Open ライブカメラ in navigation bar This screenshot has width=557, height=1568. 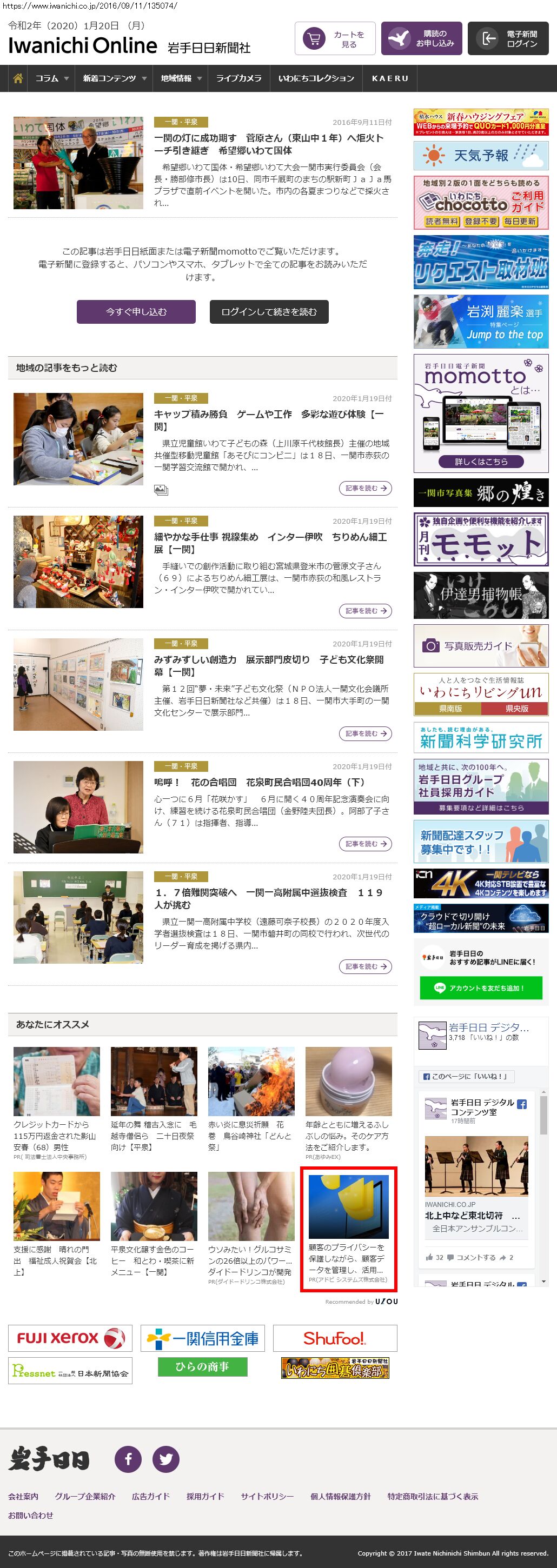[x=238, y=78]
